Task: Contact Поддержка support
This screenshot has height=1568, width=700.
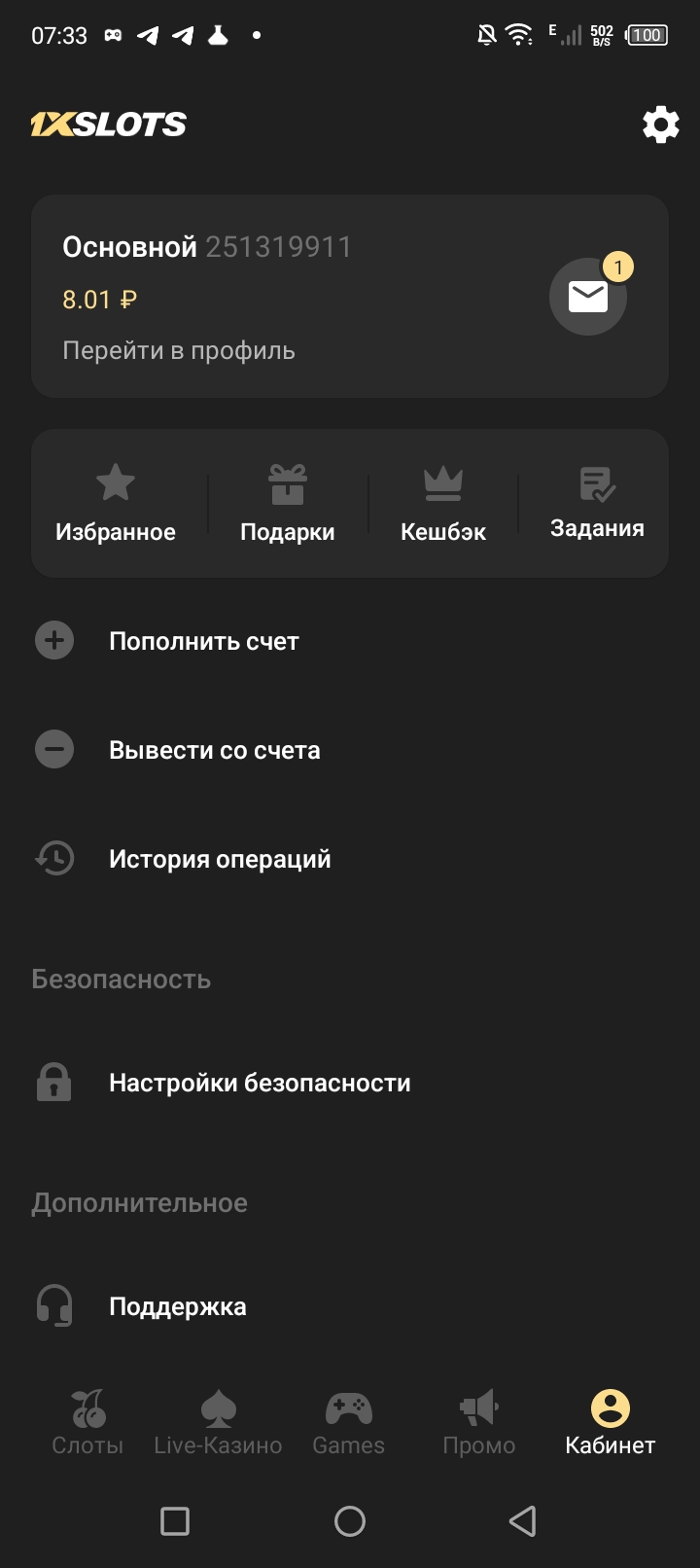Action: (x=177, y=1306)
